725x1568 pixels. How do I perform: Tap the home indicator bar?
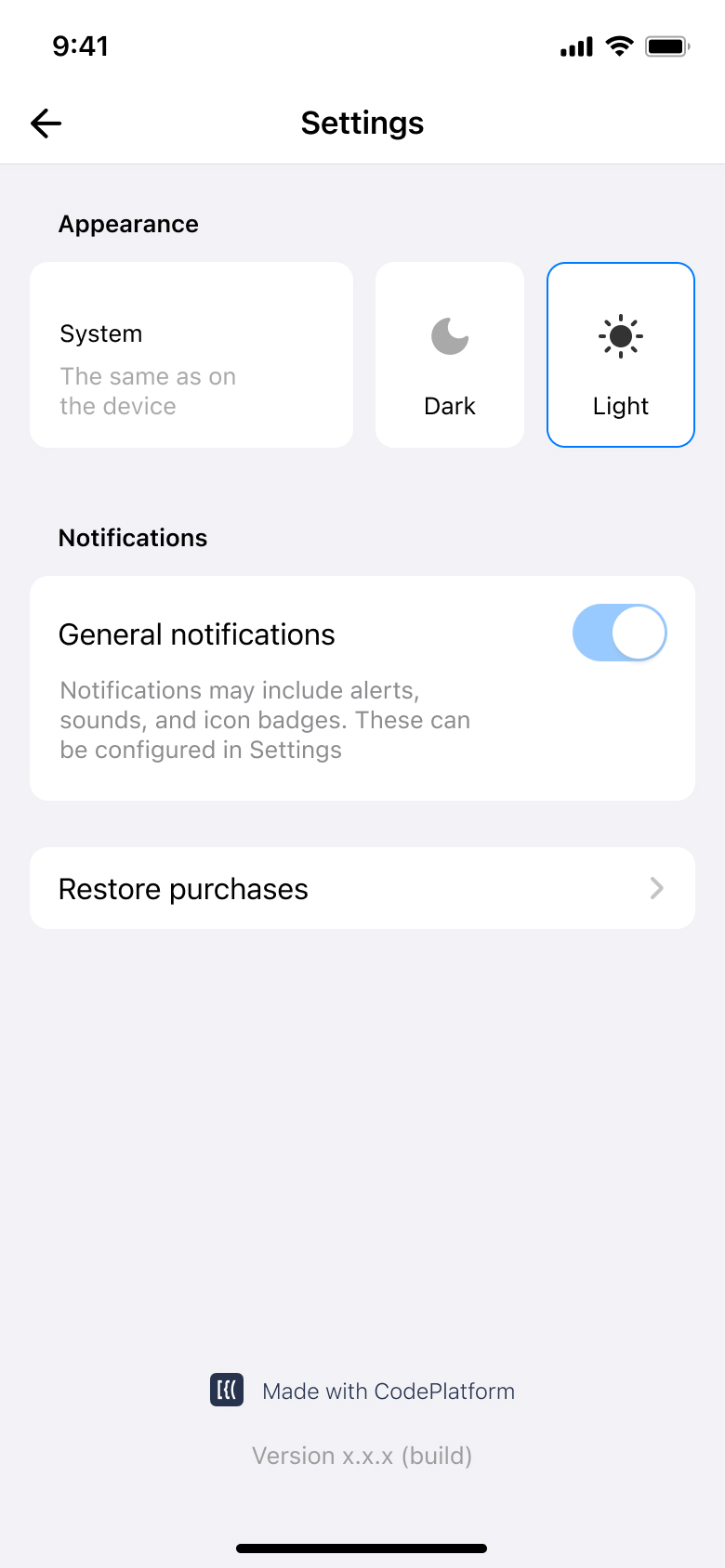(362, 1548)
